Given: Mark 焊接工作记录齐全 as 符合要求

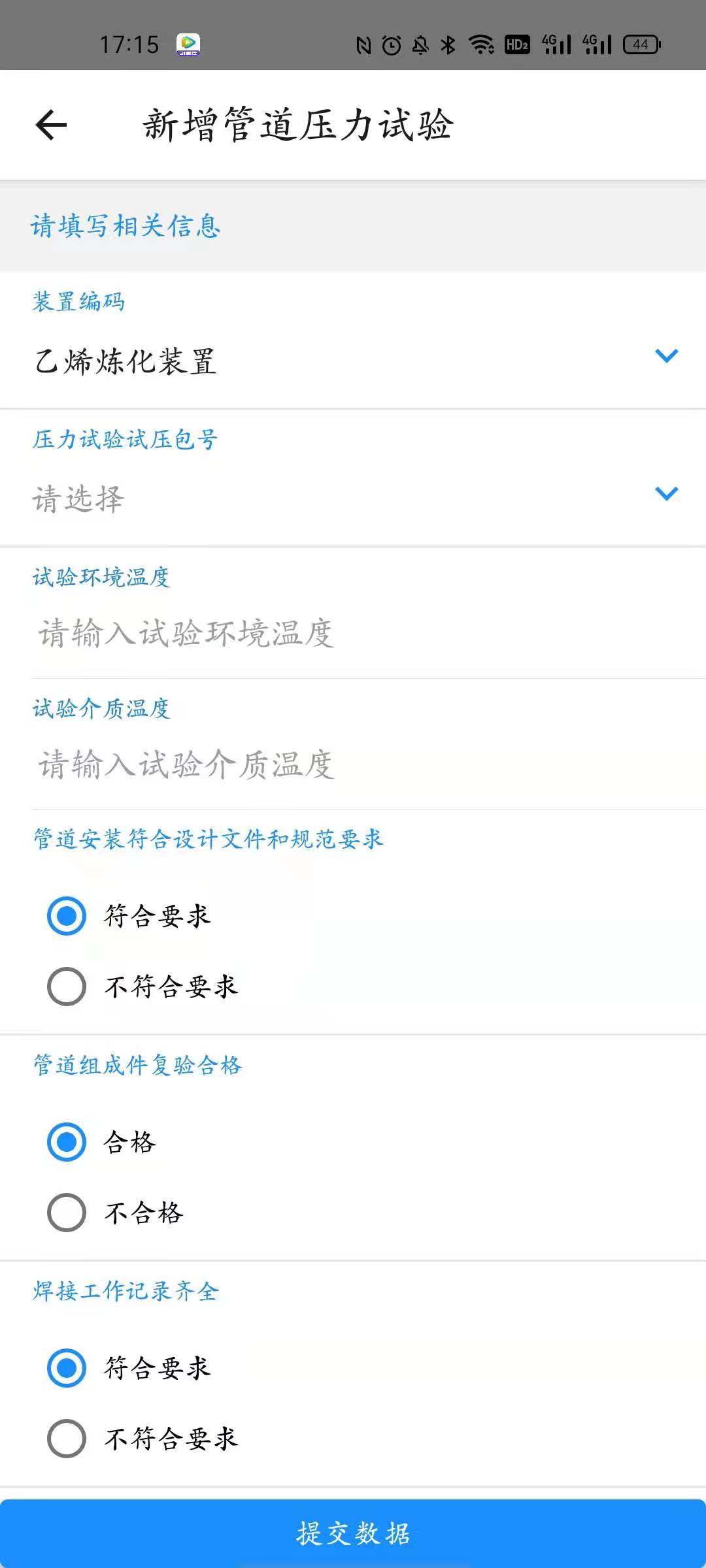Looking at the screenshot, I should point(67,1368).
